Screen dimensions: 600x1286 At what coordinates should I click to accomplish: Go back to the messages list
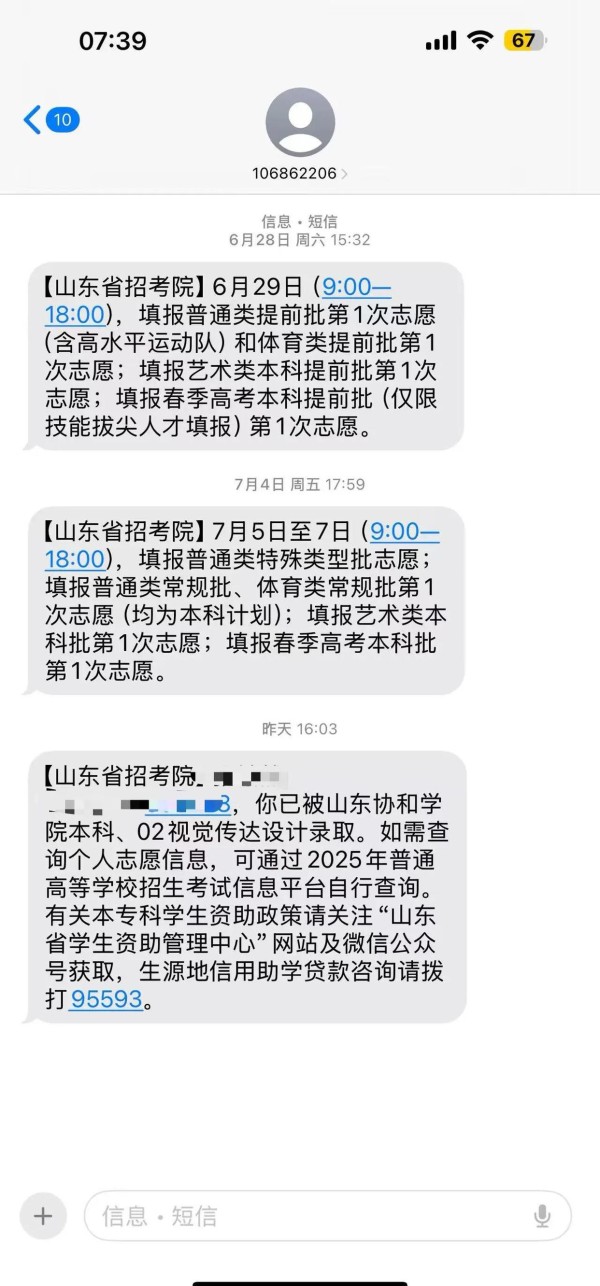pyautogui.click(x=51, y=121)
